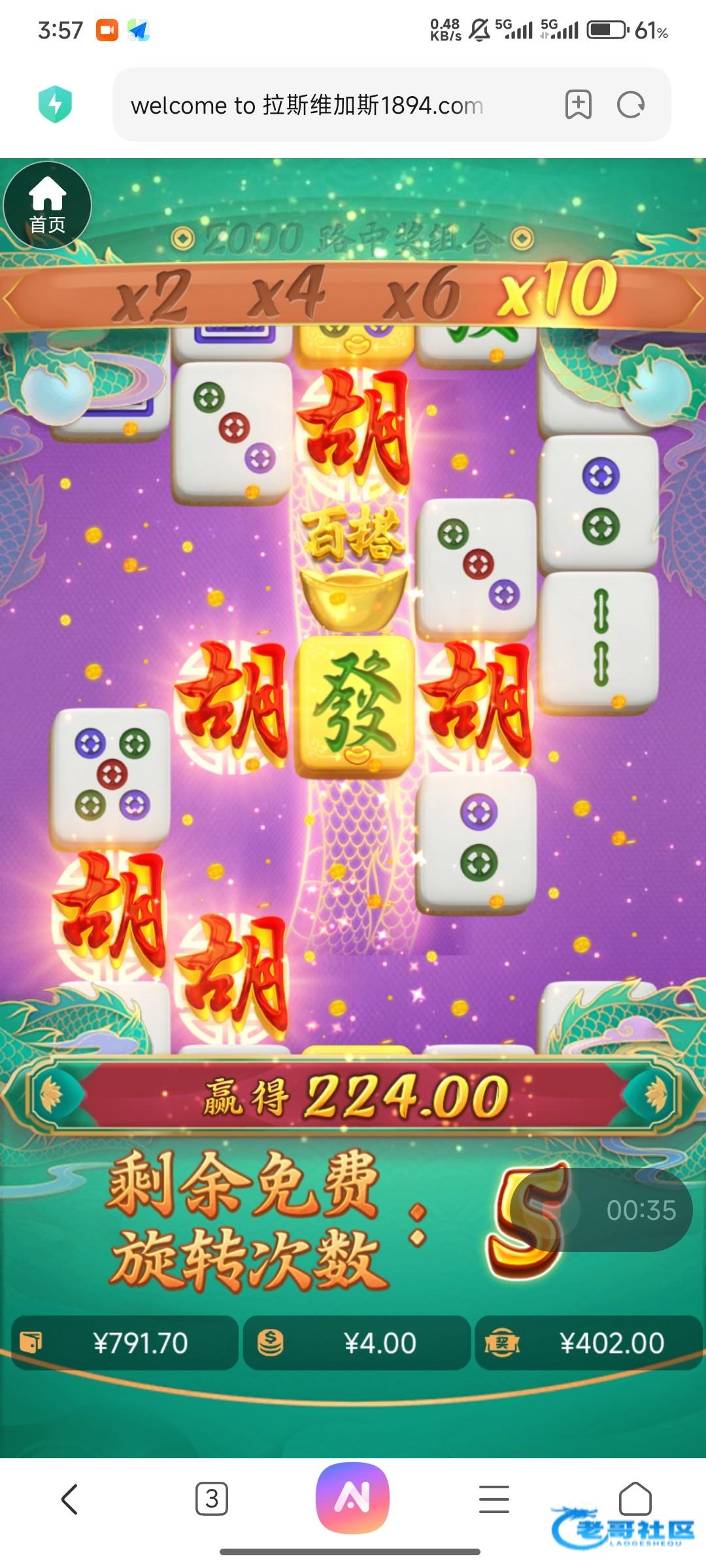Bookmark this page
706x1568 pixels.
coord(578,105)
